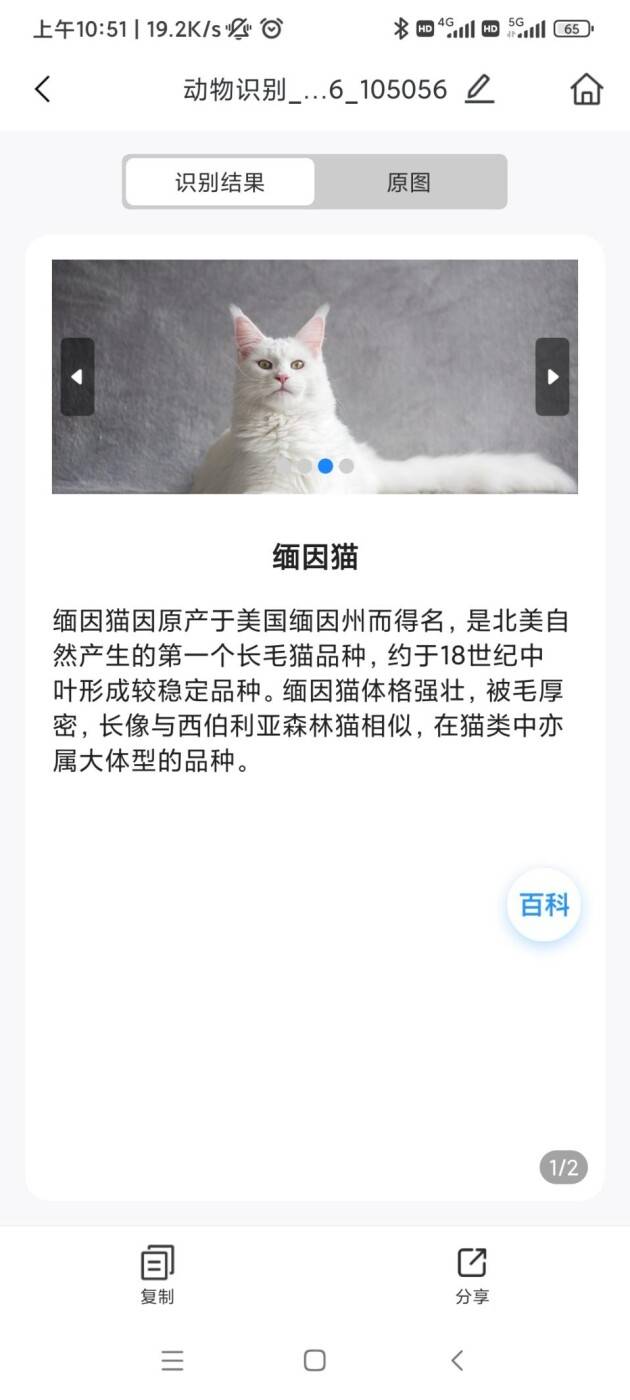Edit the file name with the pencil icon
Viewport: 630px width, 1400px height.
(x=480, y=89)
